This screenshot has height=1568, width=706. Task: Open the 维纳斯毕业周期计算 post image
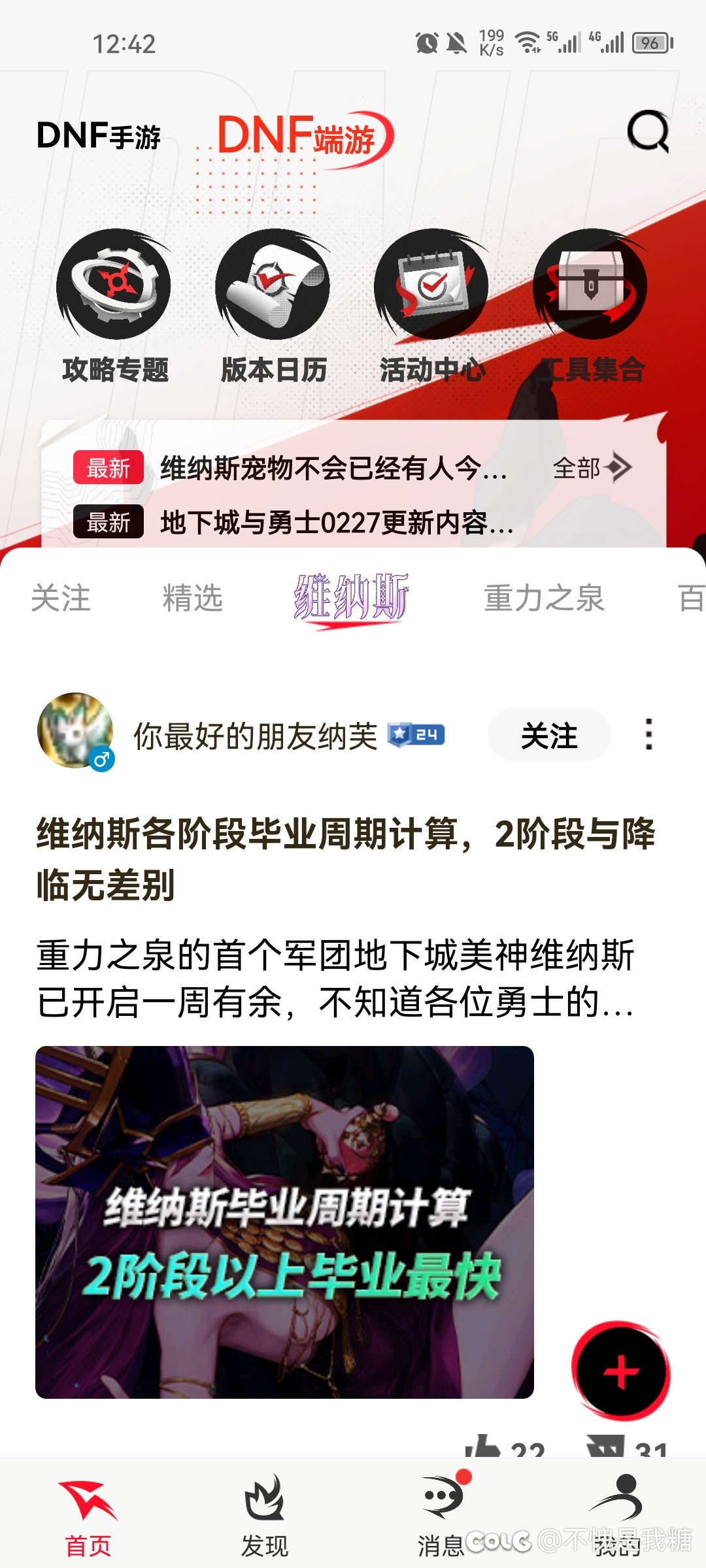pyautogui.click(x=284, y=1222)
